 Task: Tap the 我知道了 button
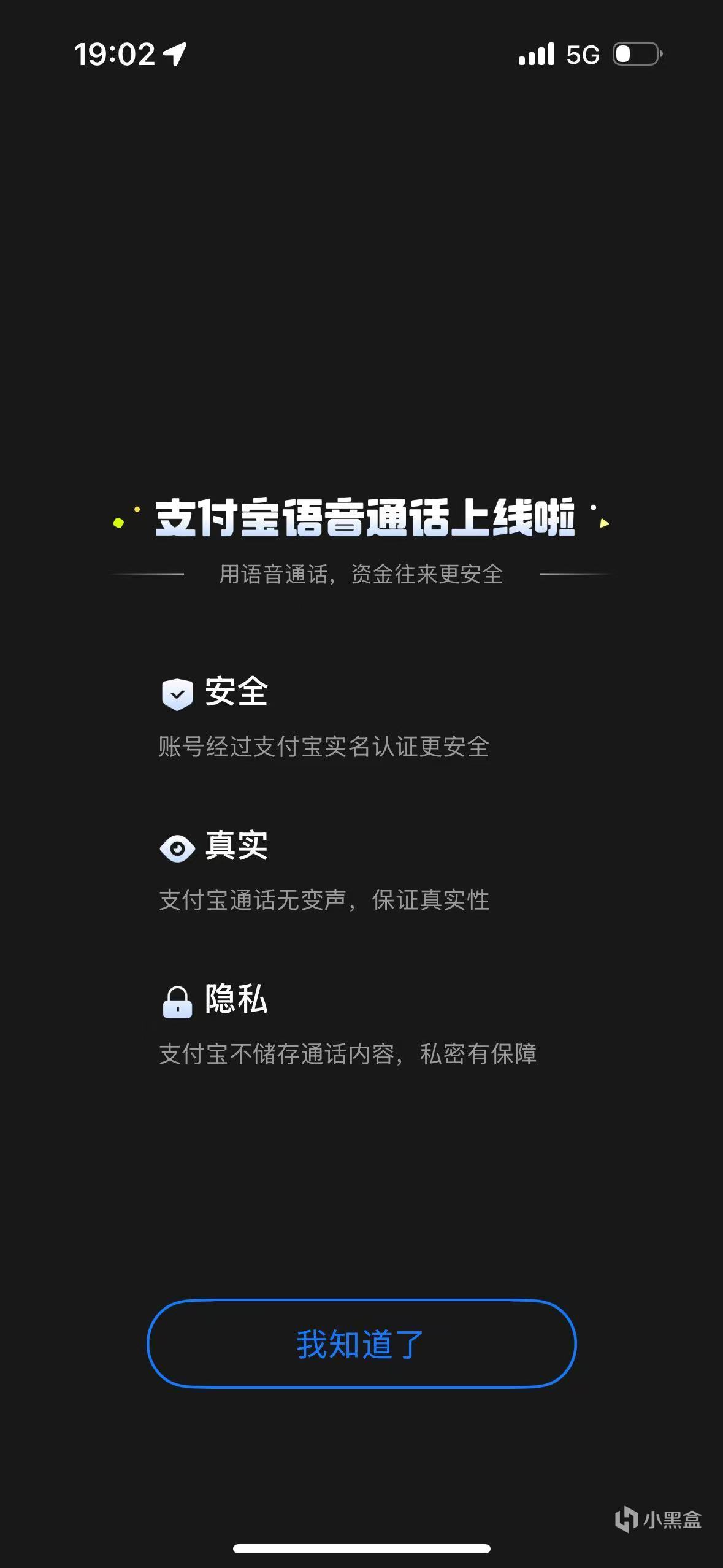[x=361, y=1343]
